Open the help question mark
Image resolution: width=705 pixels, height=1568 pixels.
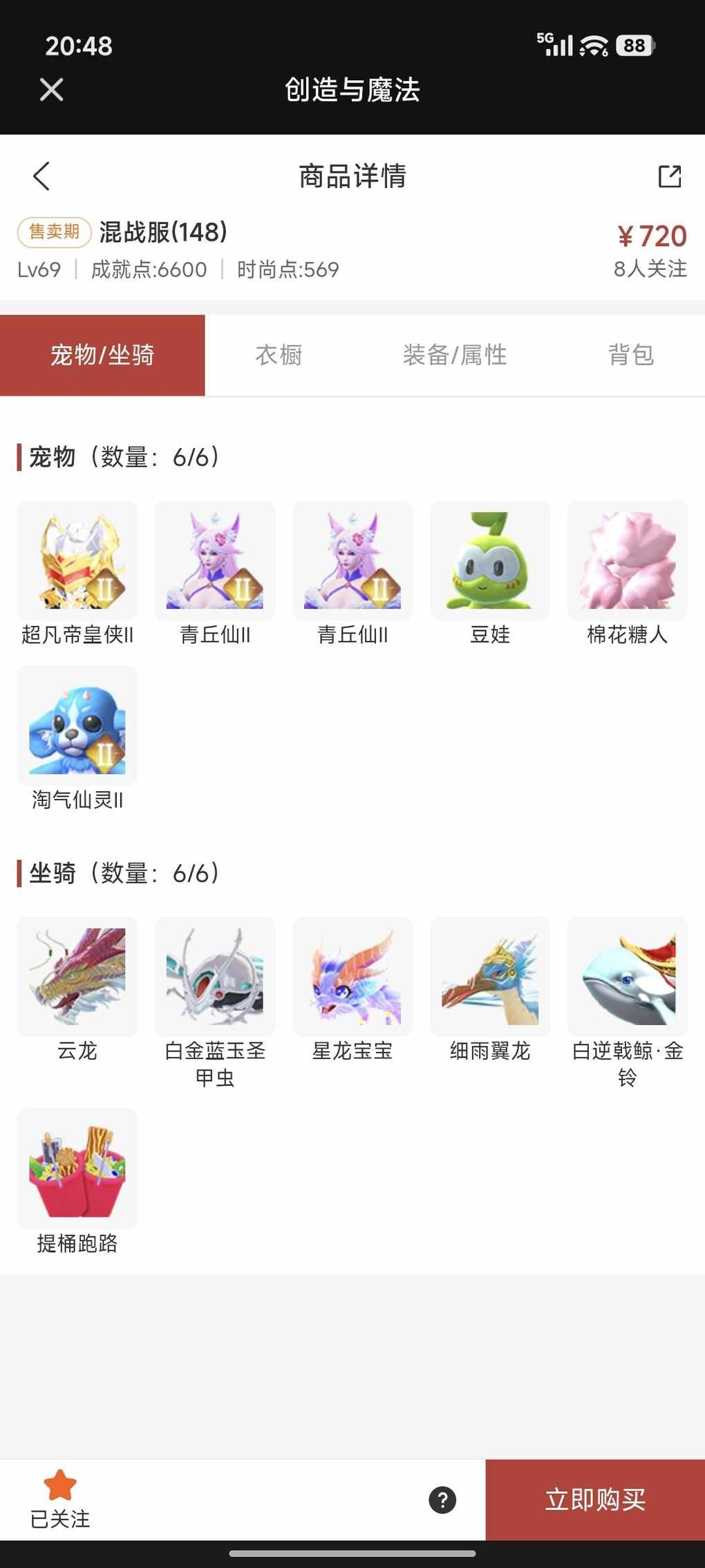442,1500
